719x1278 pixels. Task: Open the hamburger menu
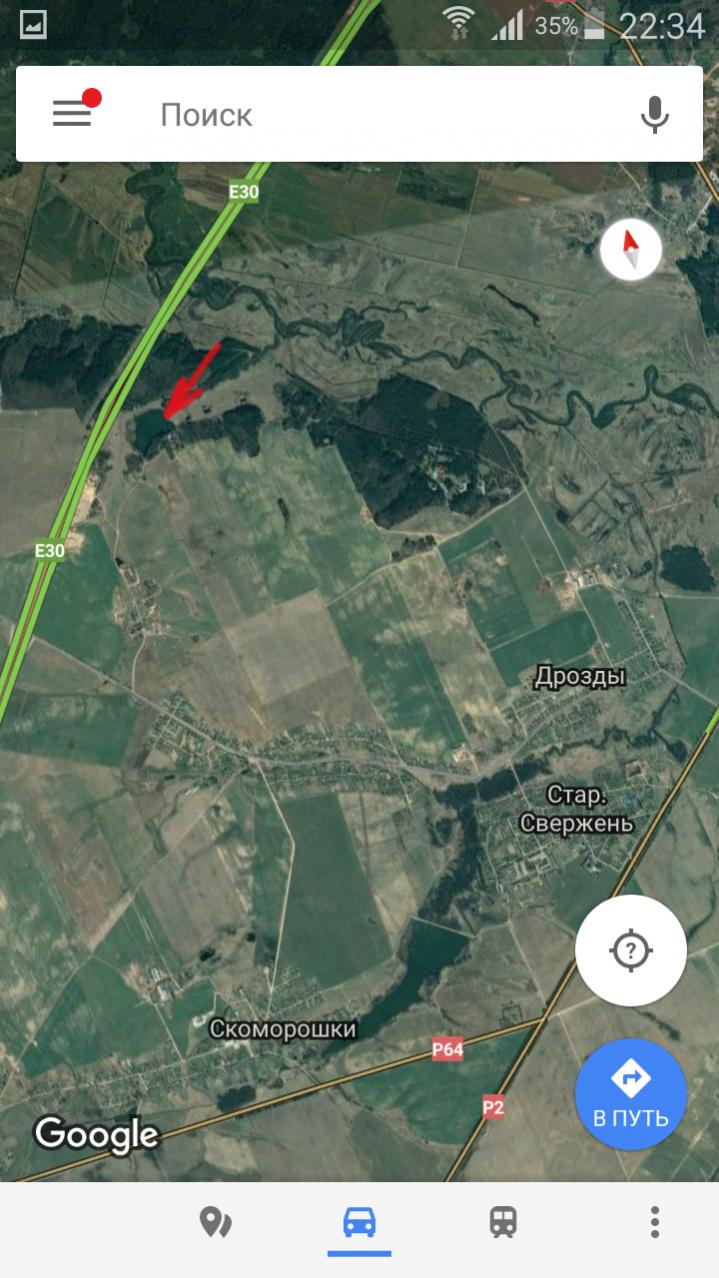72,114
